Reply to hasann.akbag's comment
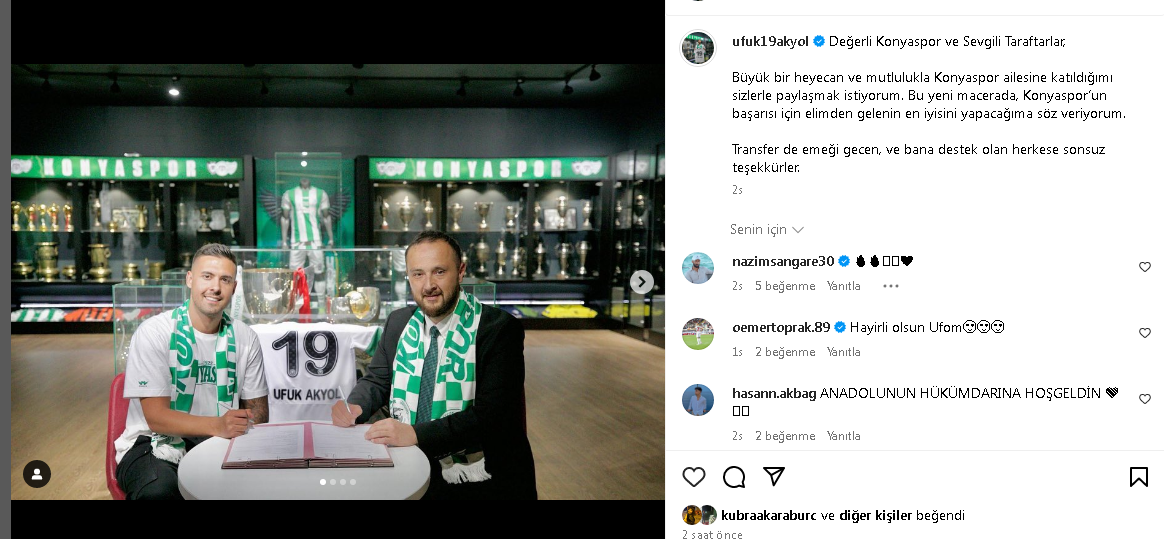 pyautogui.click(x=843, y=436)
